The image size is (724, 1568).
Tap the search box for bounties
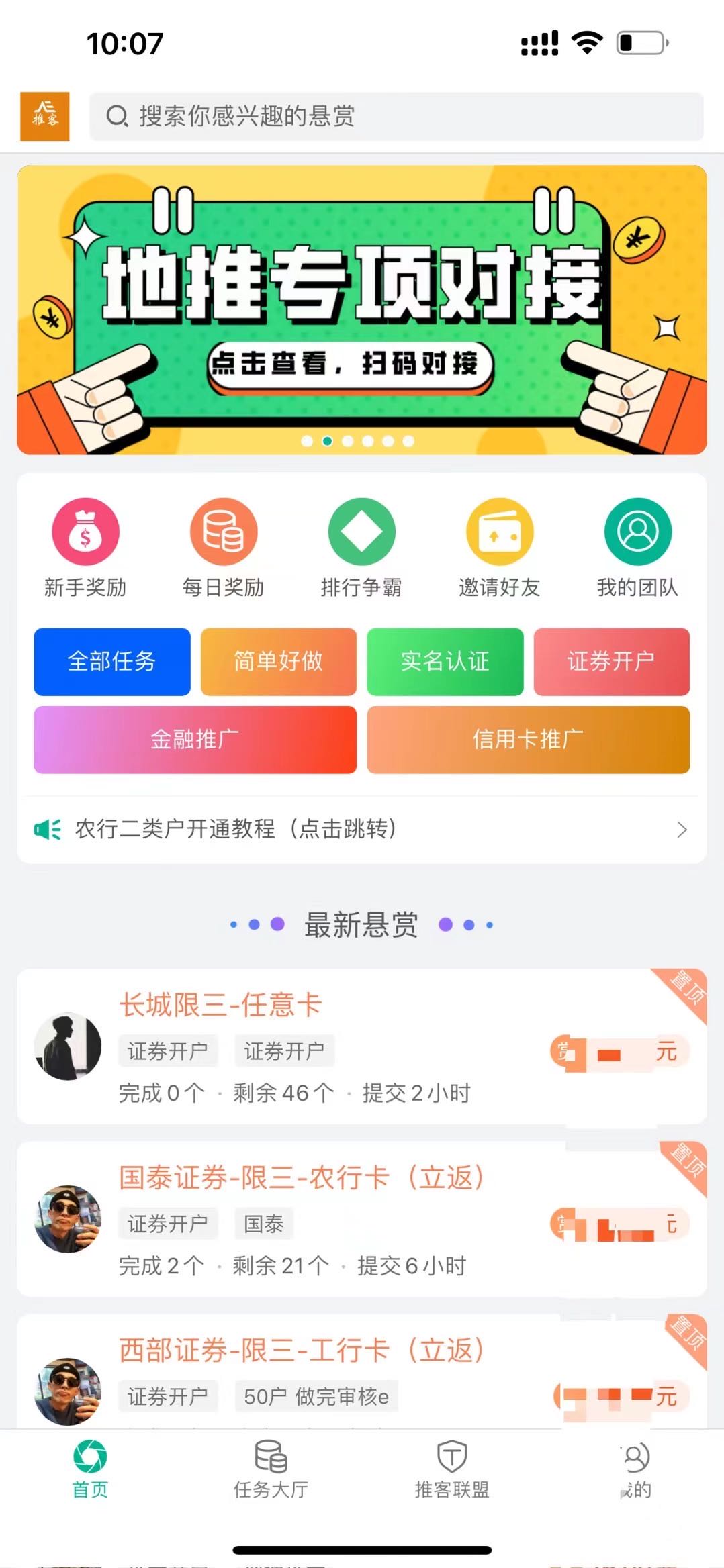396,116
